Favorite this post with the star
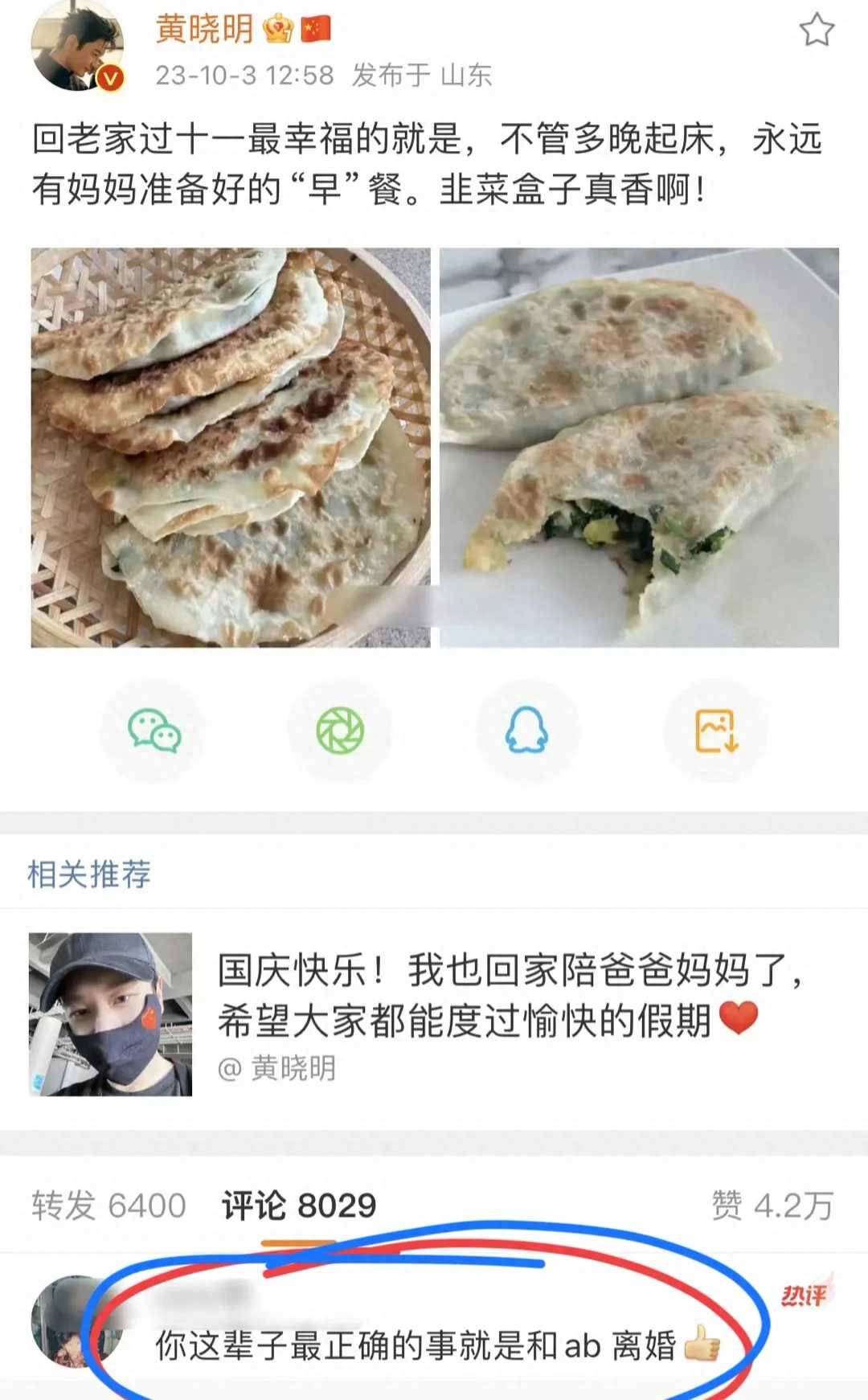This screenshot has height=1400, width=868. pyautogui.click(x=816, y=31)
